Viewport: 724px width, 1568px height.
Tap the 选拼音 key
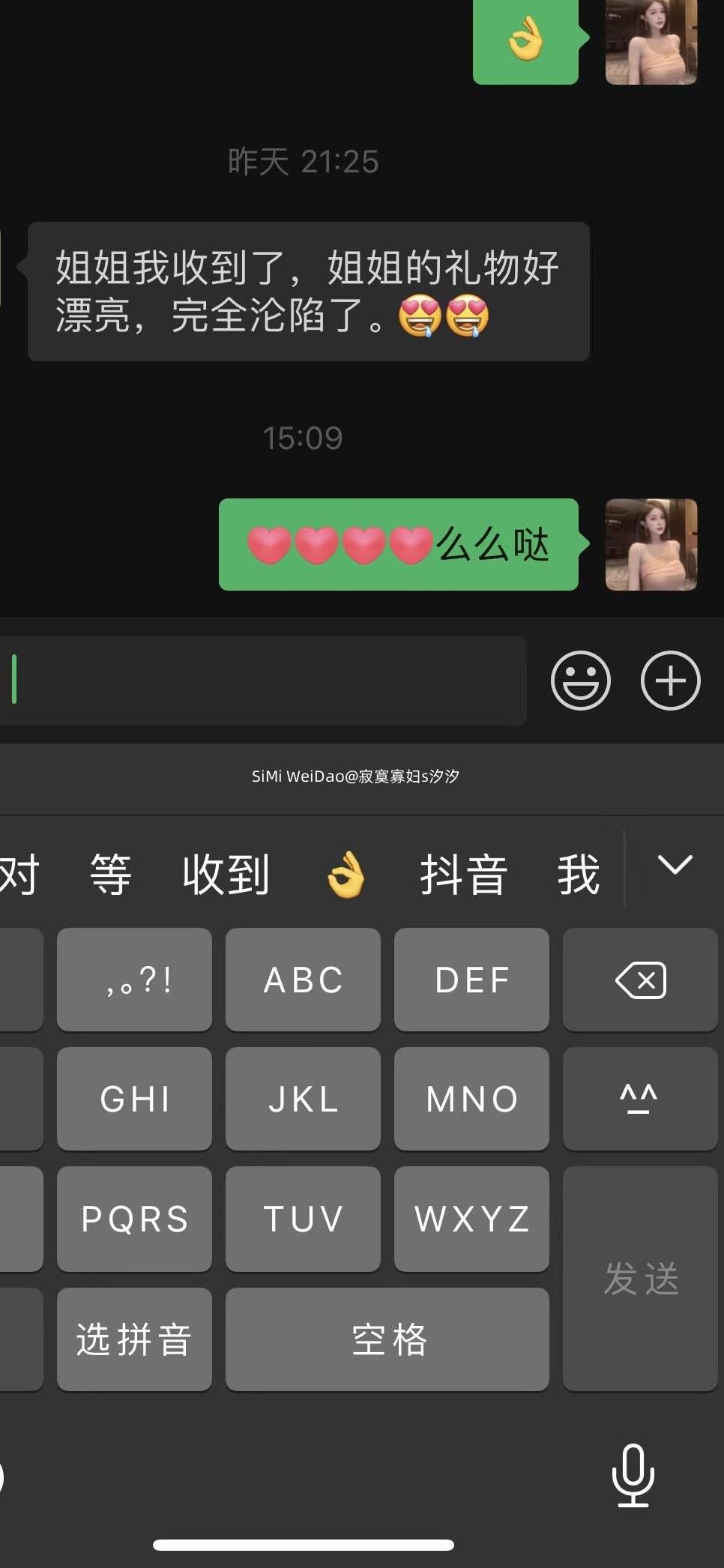pos(134,1339)
